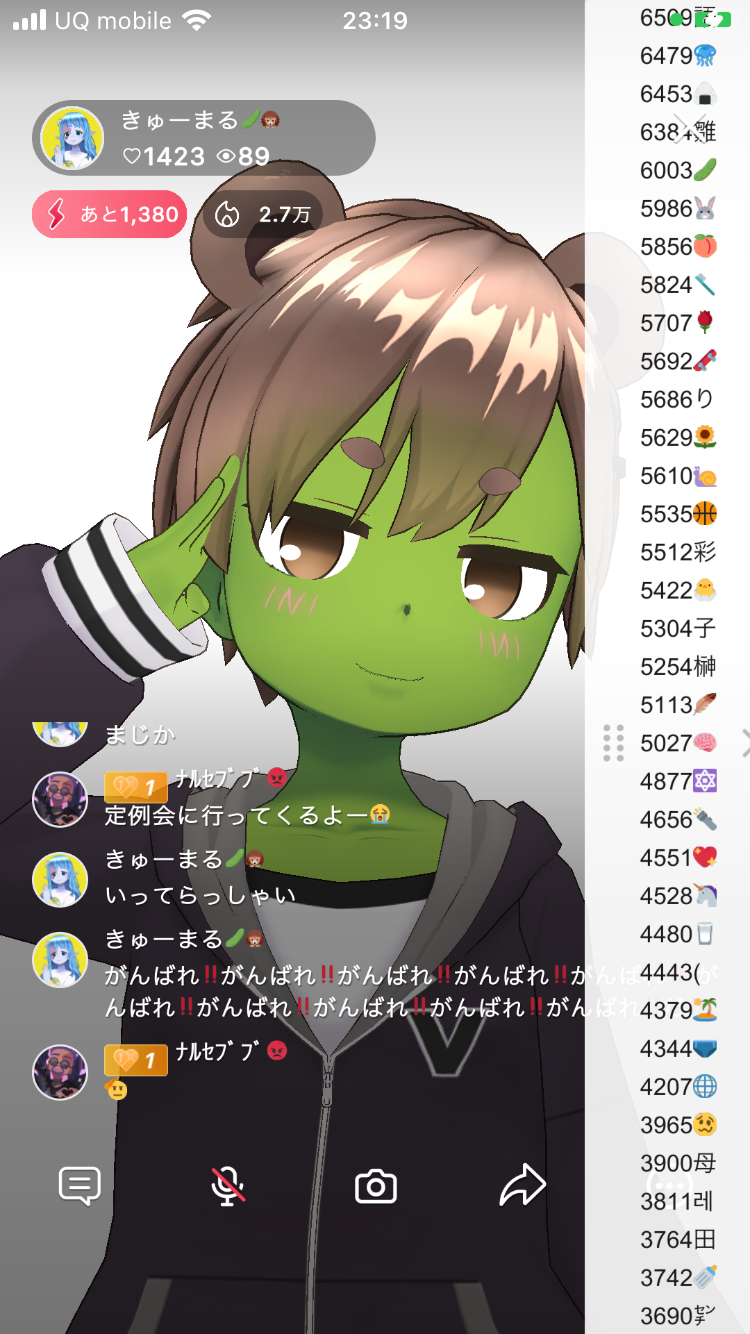Tap the camera screenshot icon

376,1187
